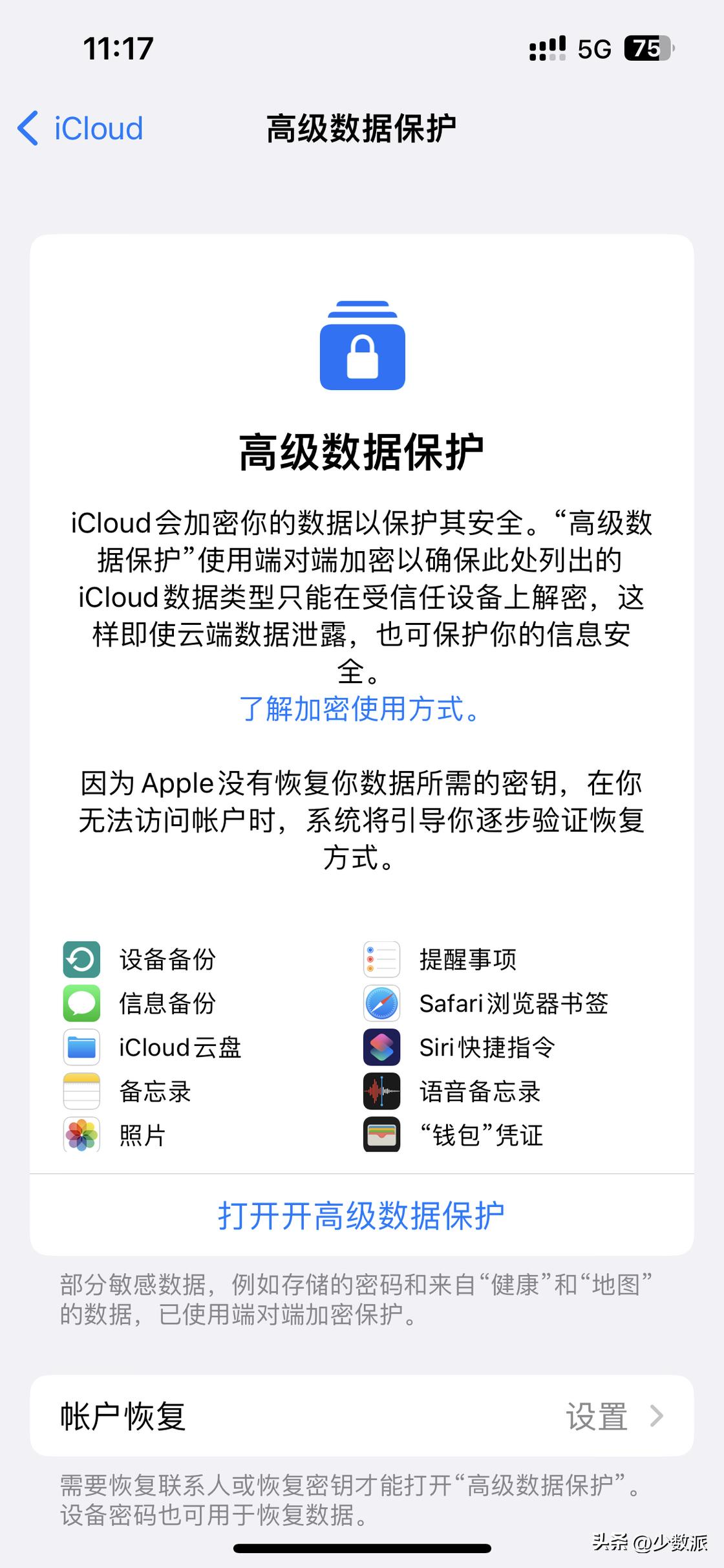The width and height of the screenshot is (724, 1568).
Task: Select the Messages backup (信息备份) icon
Action: (80, 1004)
